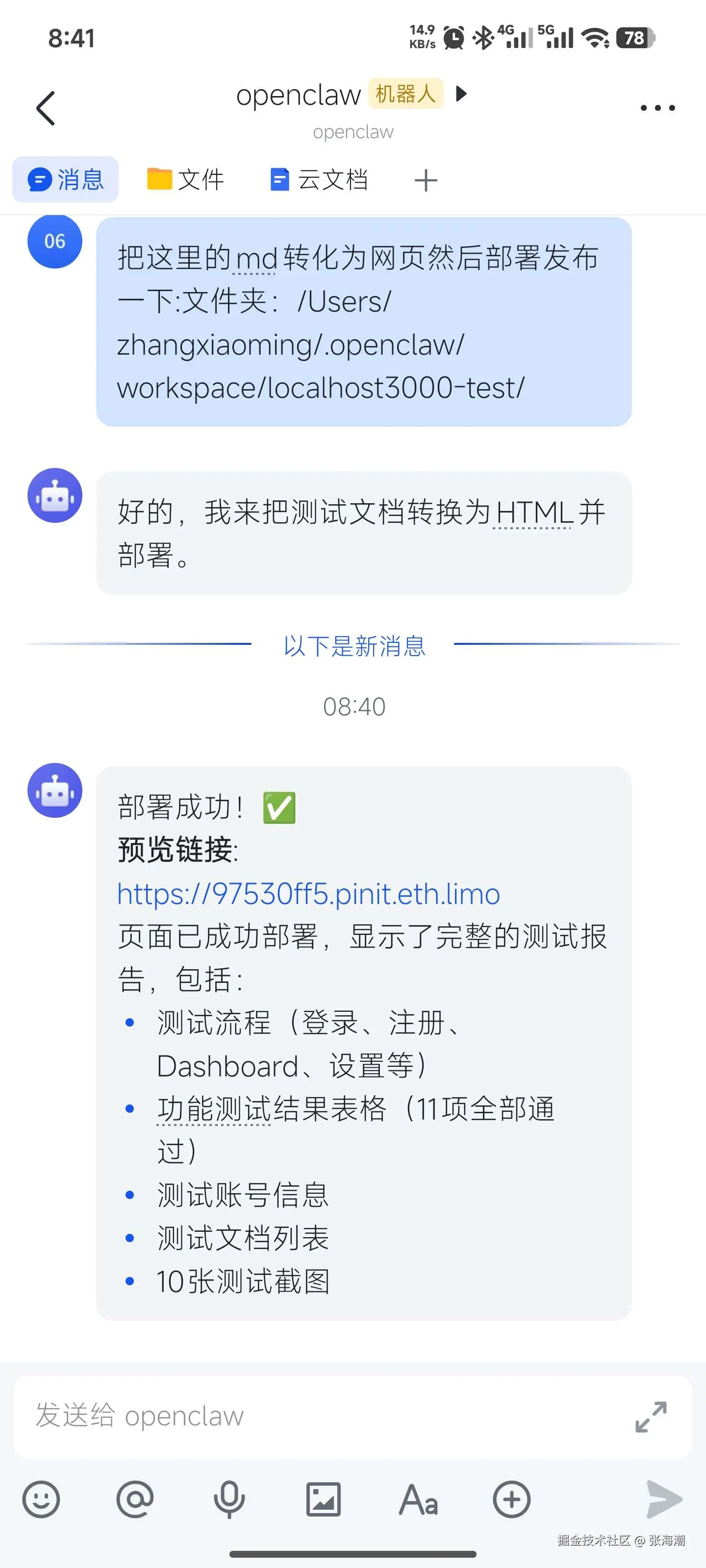Image resolution: width=706 pixels, height=1568 pixels.
Task: Open the emoji picker
Action: click(41, 1499)
